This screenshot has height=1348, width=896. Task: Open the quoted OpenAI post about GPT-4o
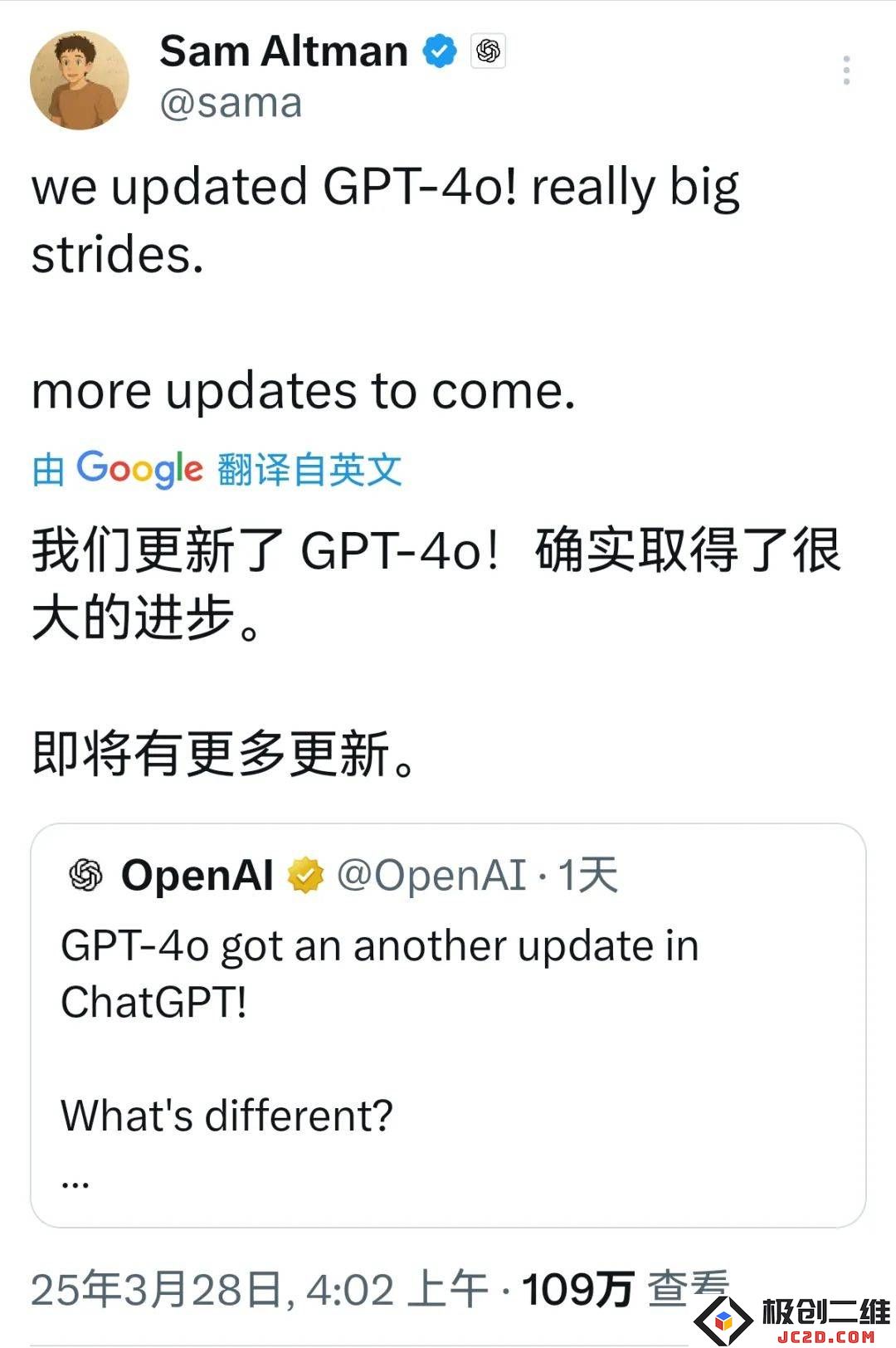448,1025
